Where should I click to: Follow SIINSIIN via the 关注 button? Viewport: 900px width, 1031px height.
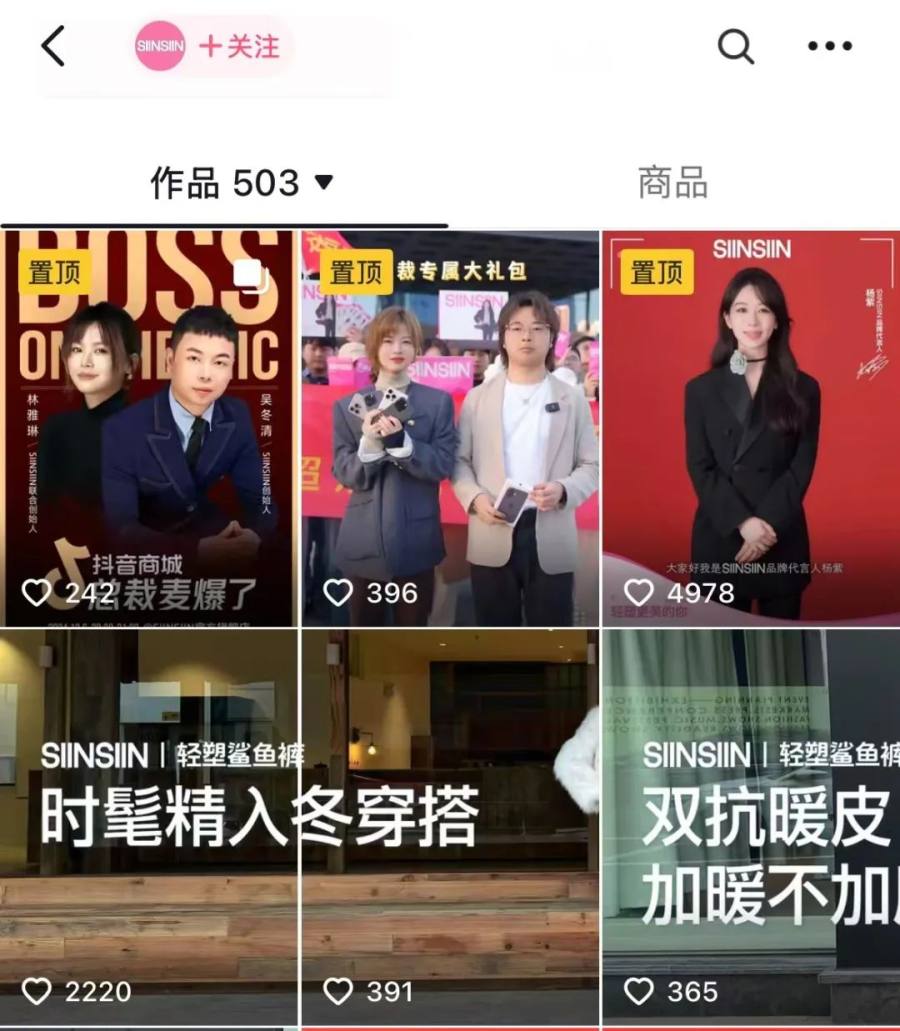pos(240,46)
